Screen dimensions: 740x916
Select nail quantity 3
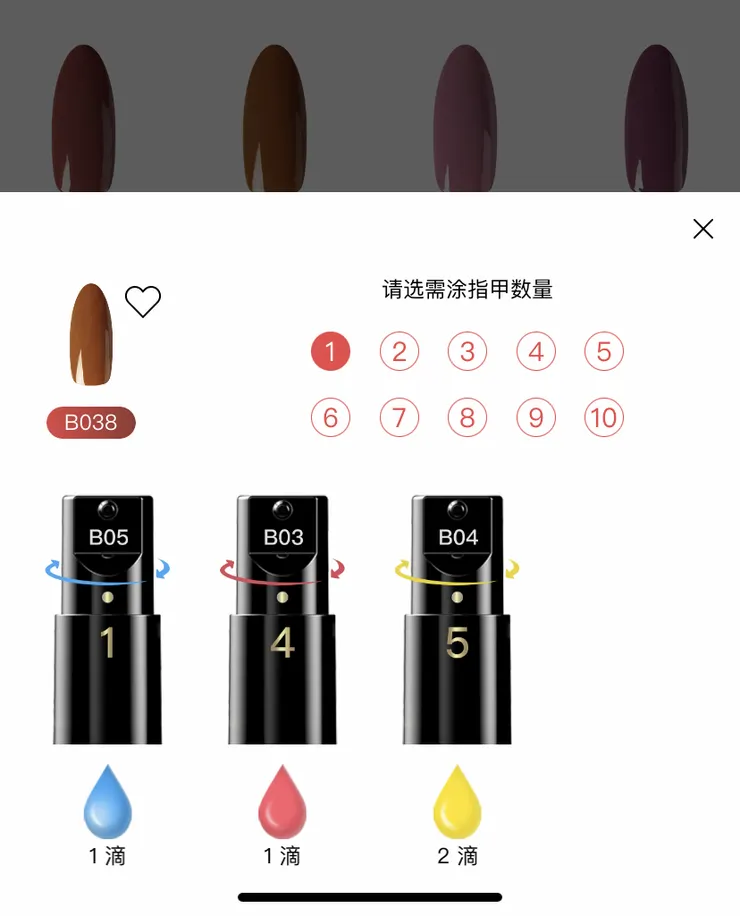tap(467, 352)
